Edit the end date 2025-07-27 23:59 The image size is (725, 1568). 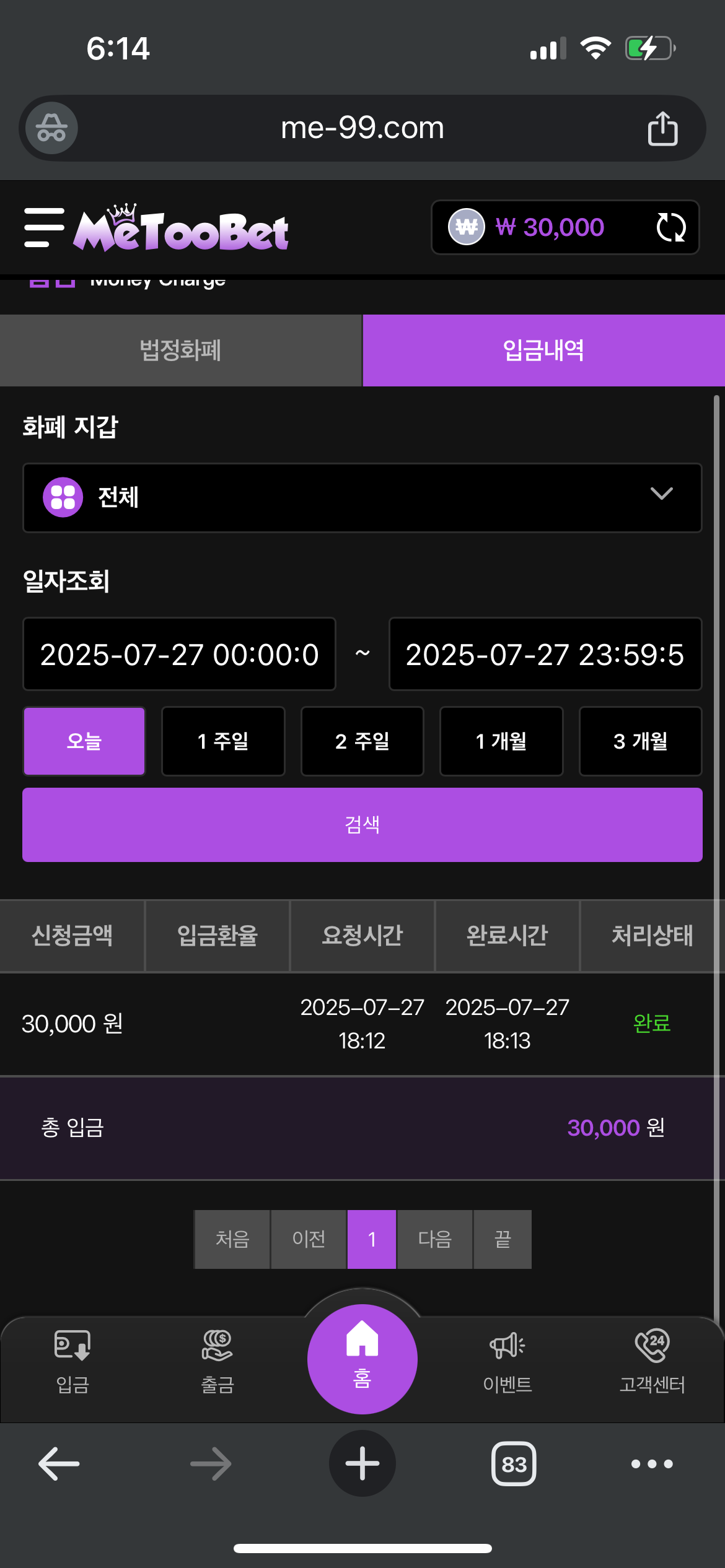(545, 654)
